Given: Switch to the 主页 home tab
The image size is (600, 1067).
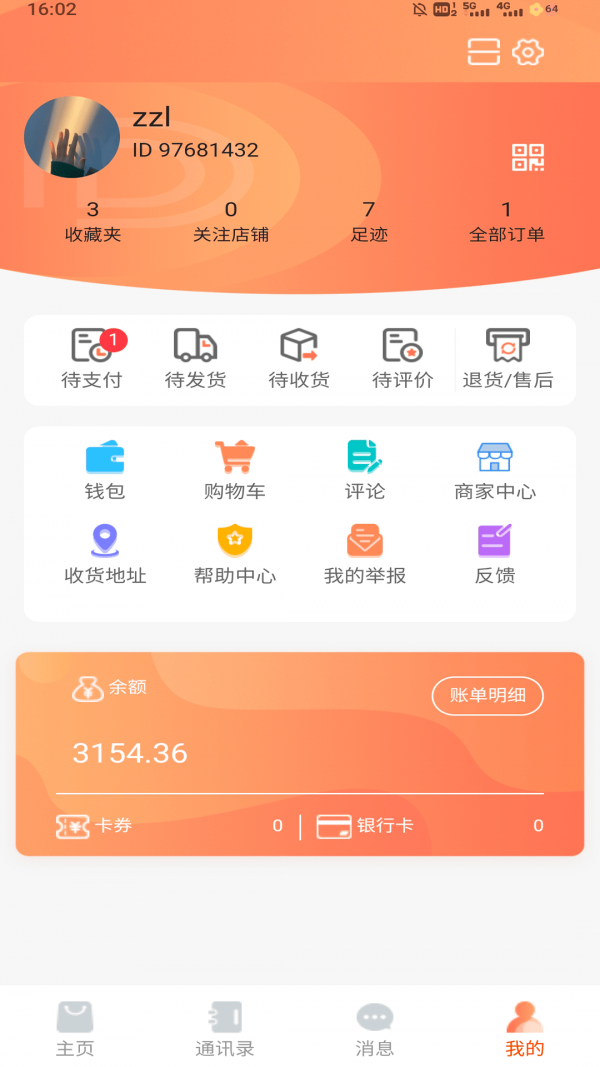Looking at the screenshot, I should point(75,1029).
